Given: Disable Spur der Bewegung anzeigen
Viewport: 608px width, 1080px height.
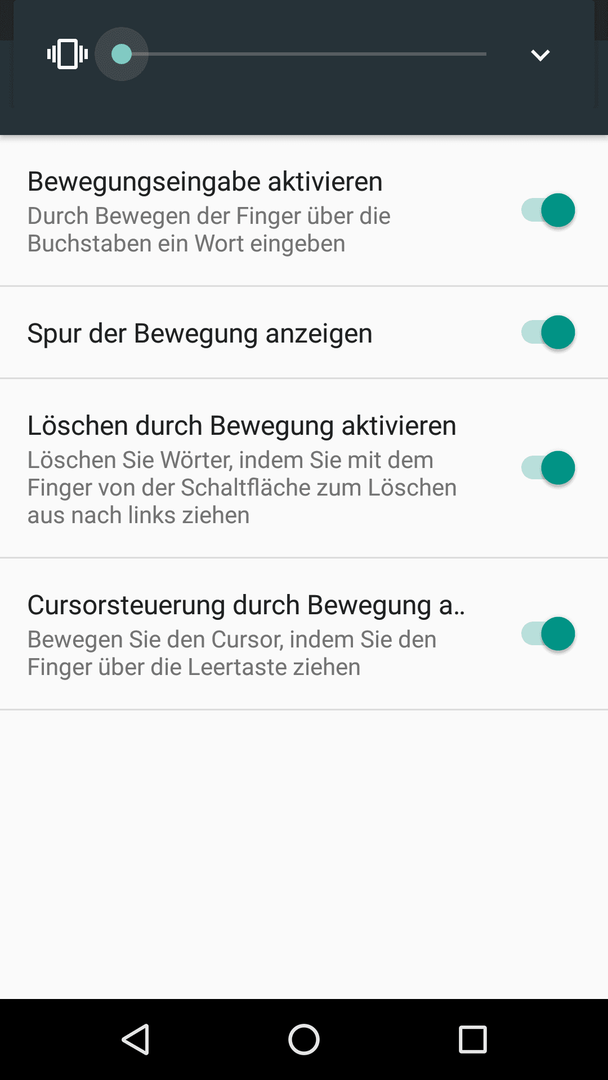Looking at the screenshot, I should [x=548, y=332].
